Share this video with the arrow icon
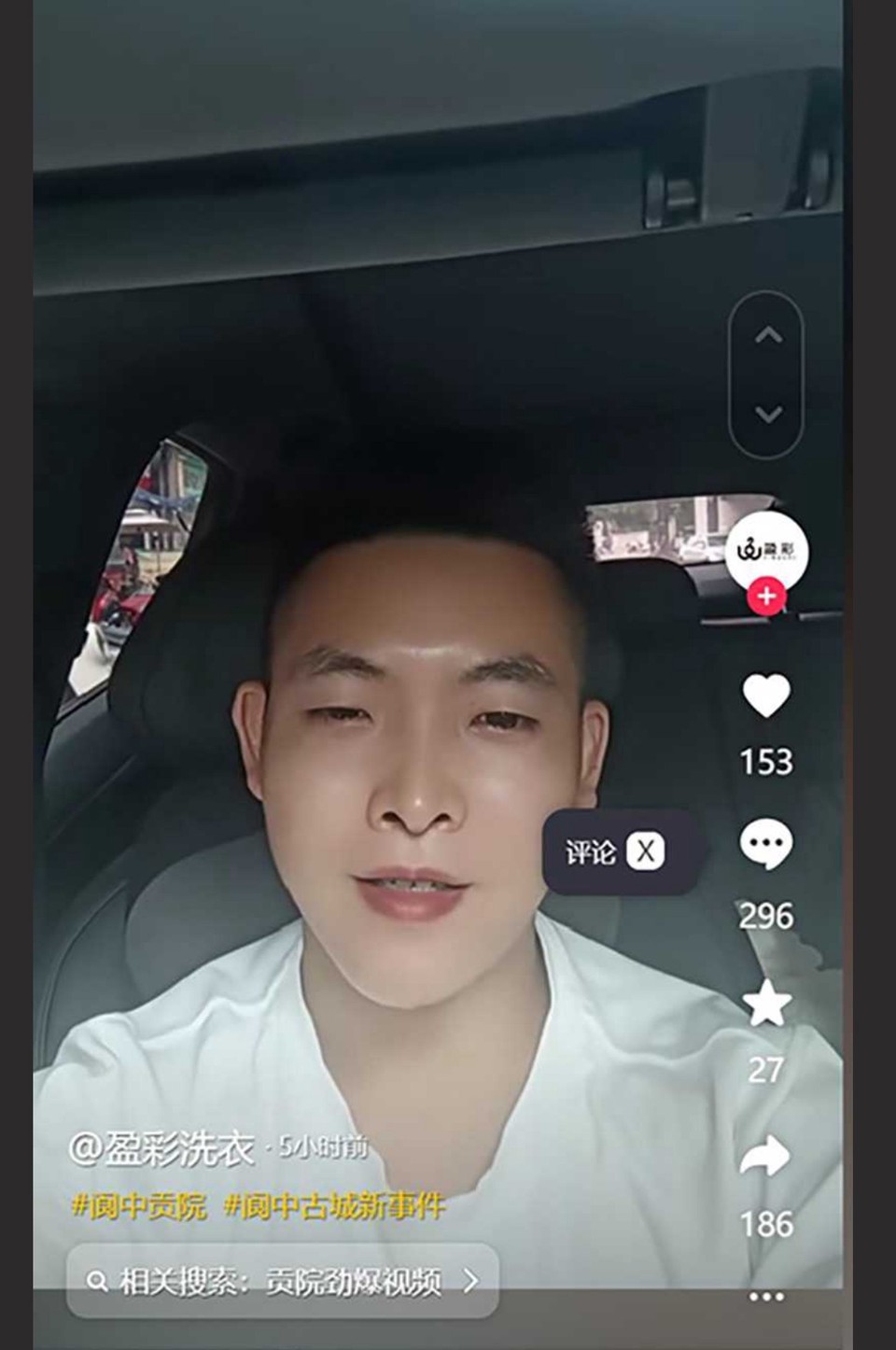Viewport: 896px width, 1350px height. (766, 1158)
